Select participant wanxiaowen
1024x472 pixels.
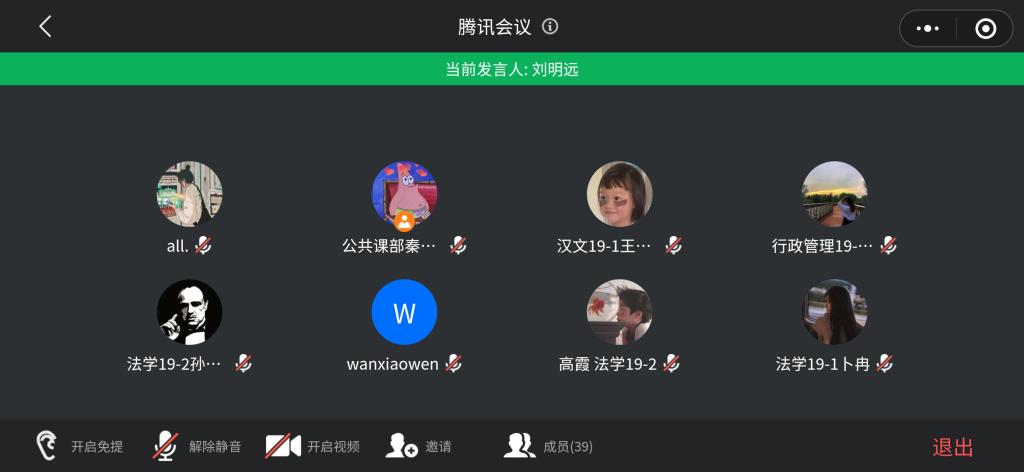click(404, 312)
